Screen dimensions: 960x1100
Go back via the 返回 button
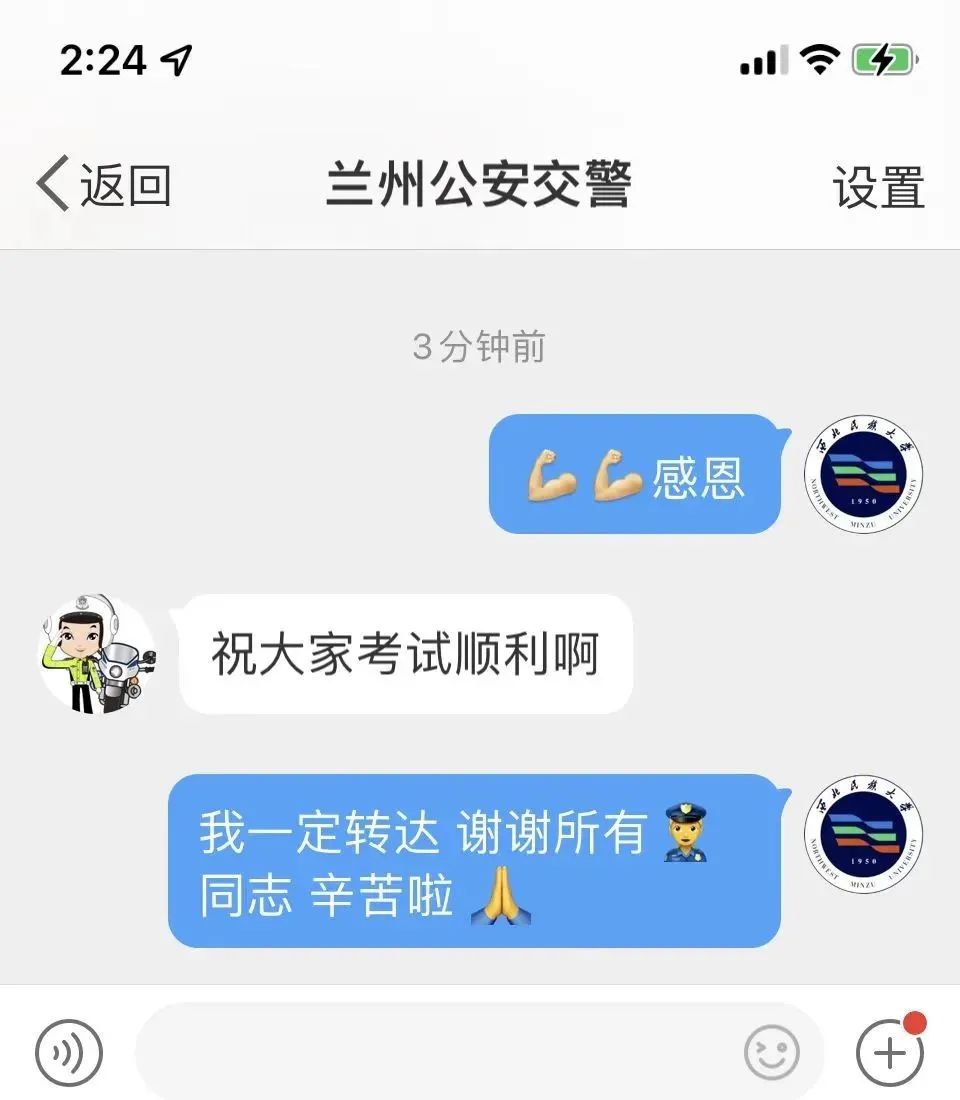(103, 185)
